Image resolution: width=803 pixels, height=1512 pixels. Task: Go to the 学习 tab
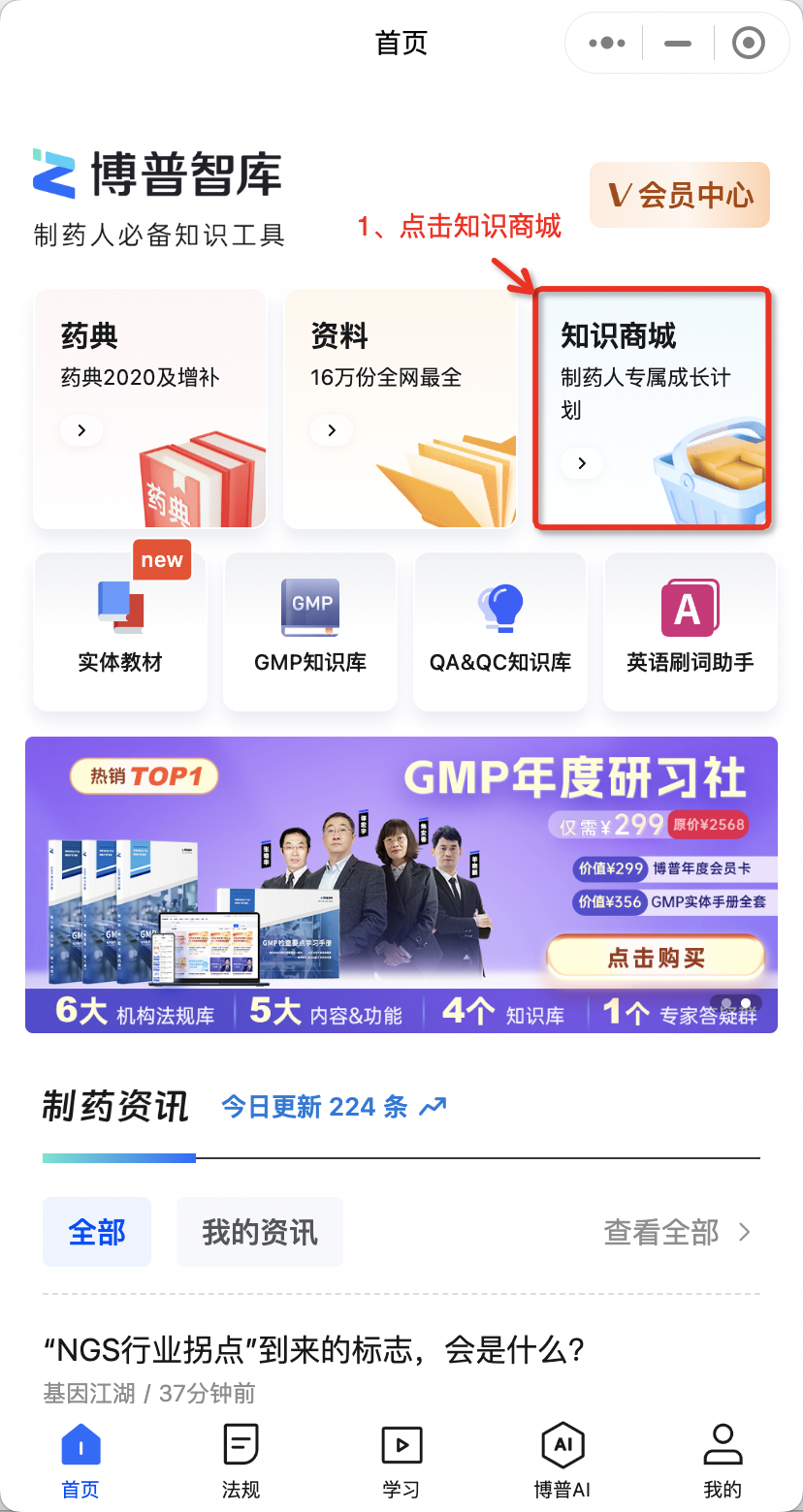tap(401, 1461)
